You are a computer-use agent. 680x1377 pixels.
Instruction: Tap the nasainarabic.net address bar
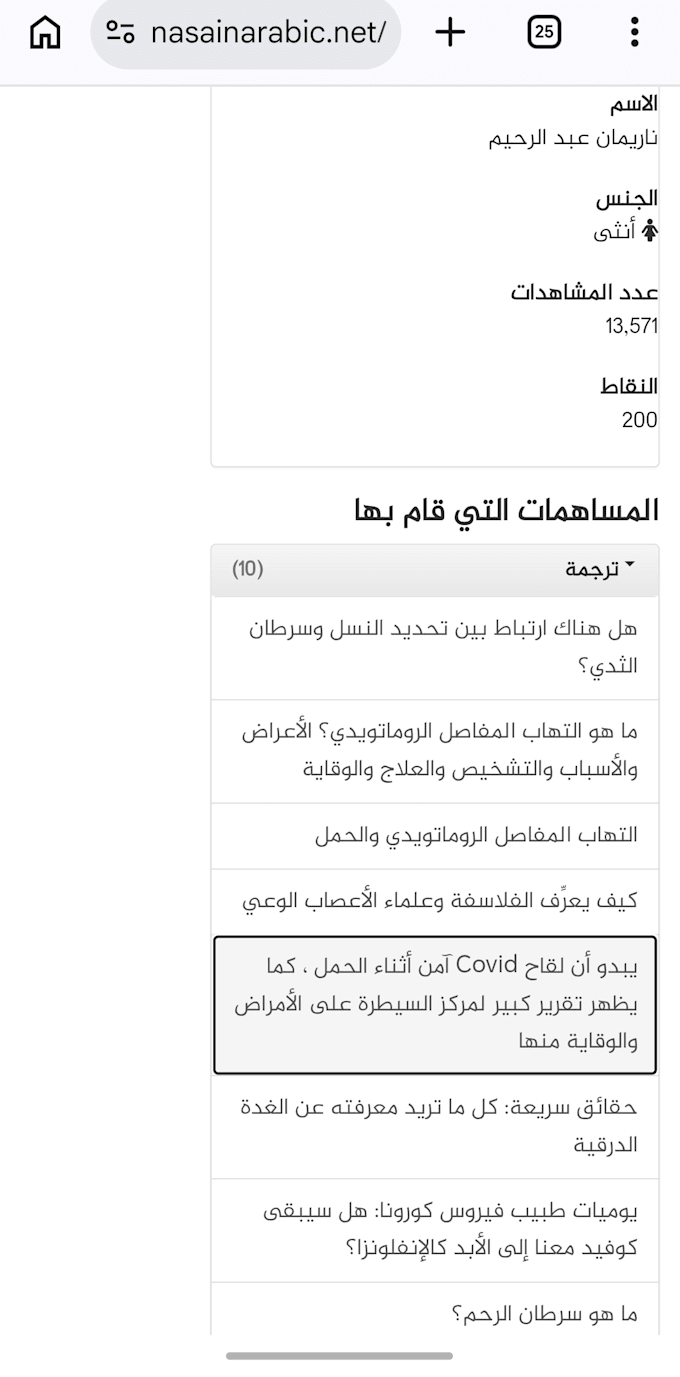(246, 33)
